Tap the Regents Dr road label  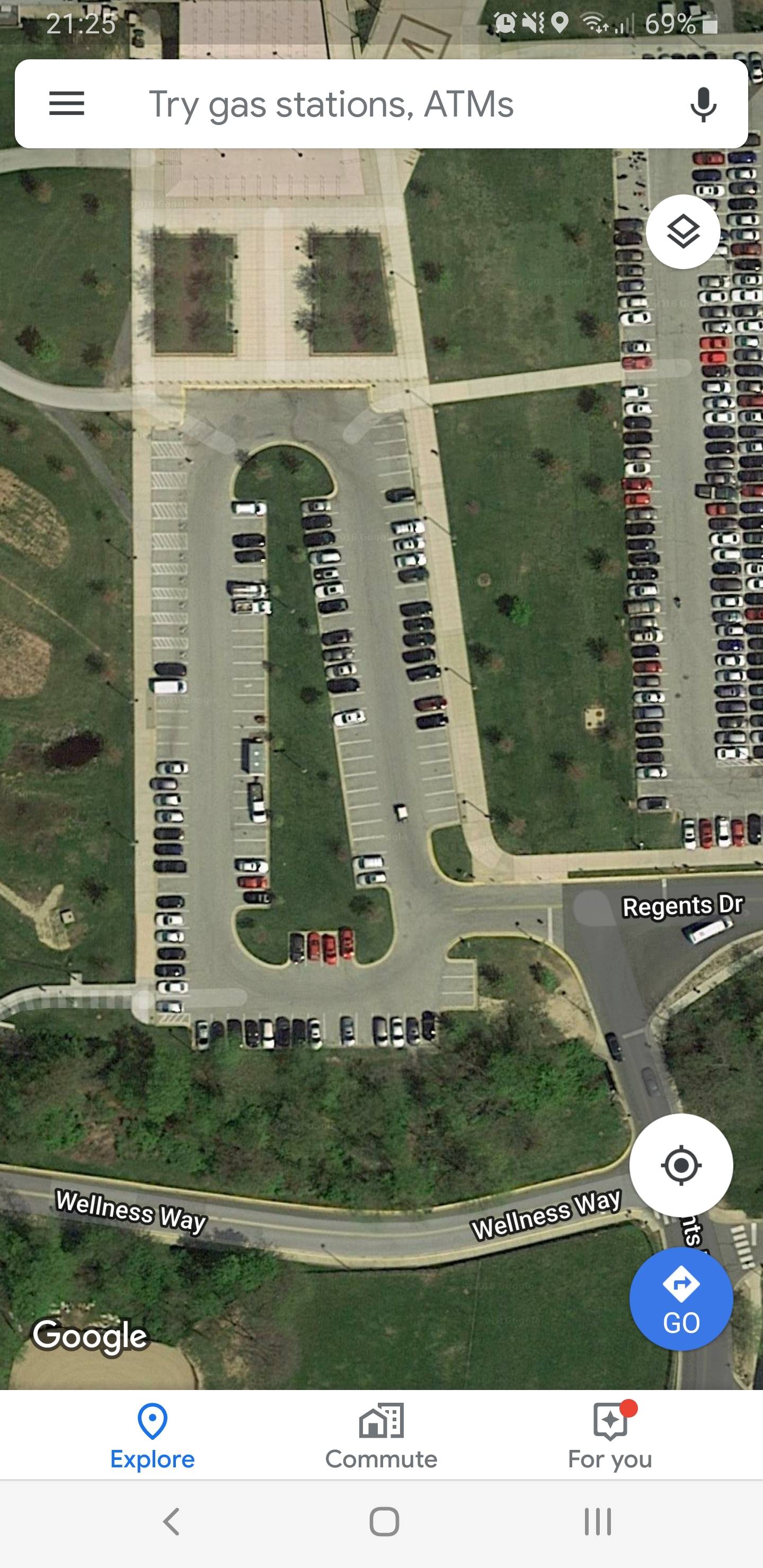[x=682, y=906]
